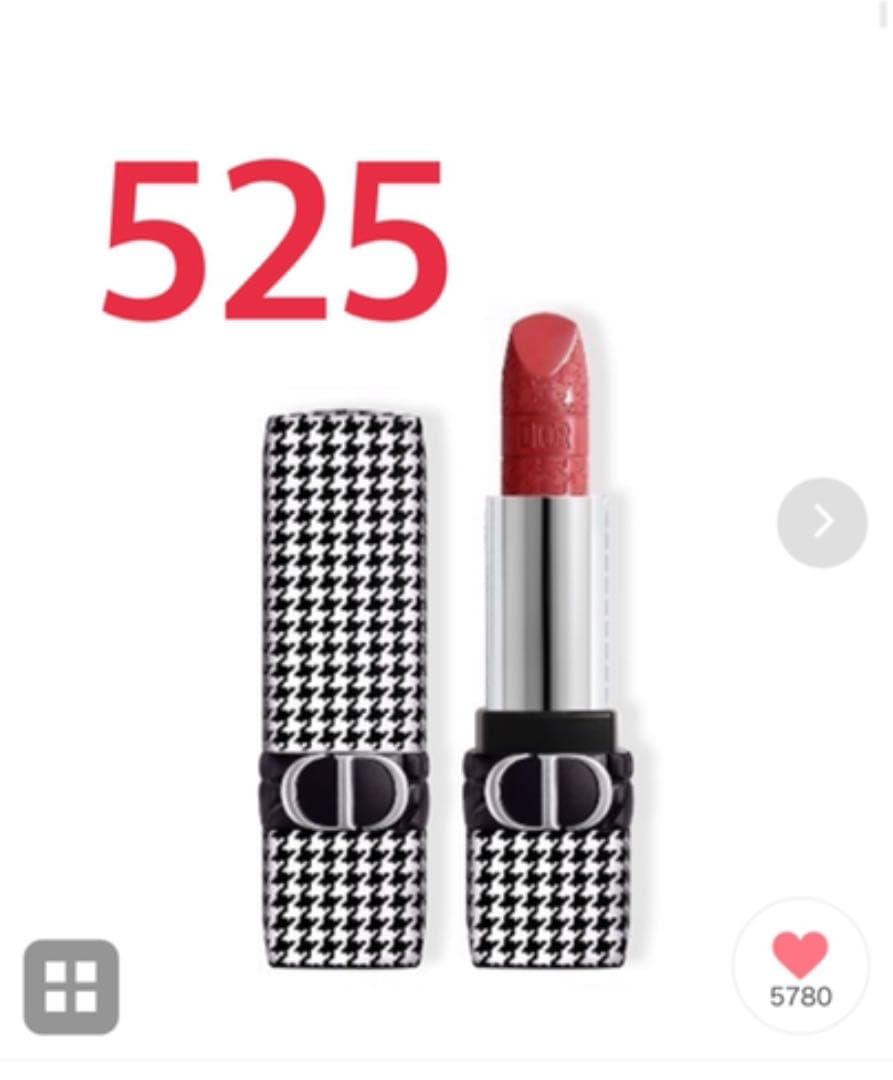Go to the next product image
The image size is (893, 1080).
pyautogui.click(x=822, y=523)
